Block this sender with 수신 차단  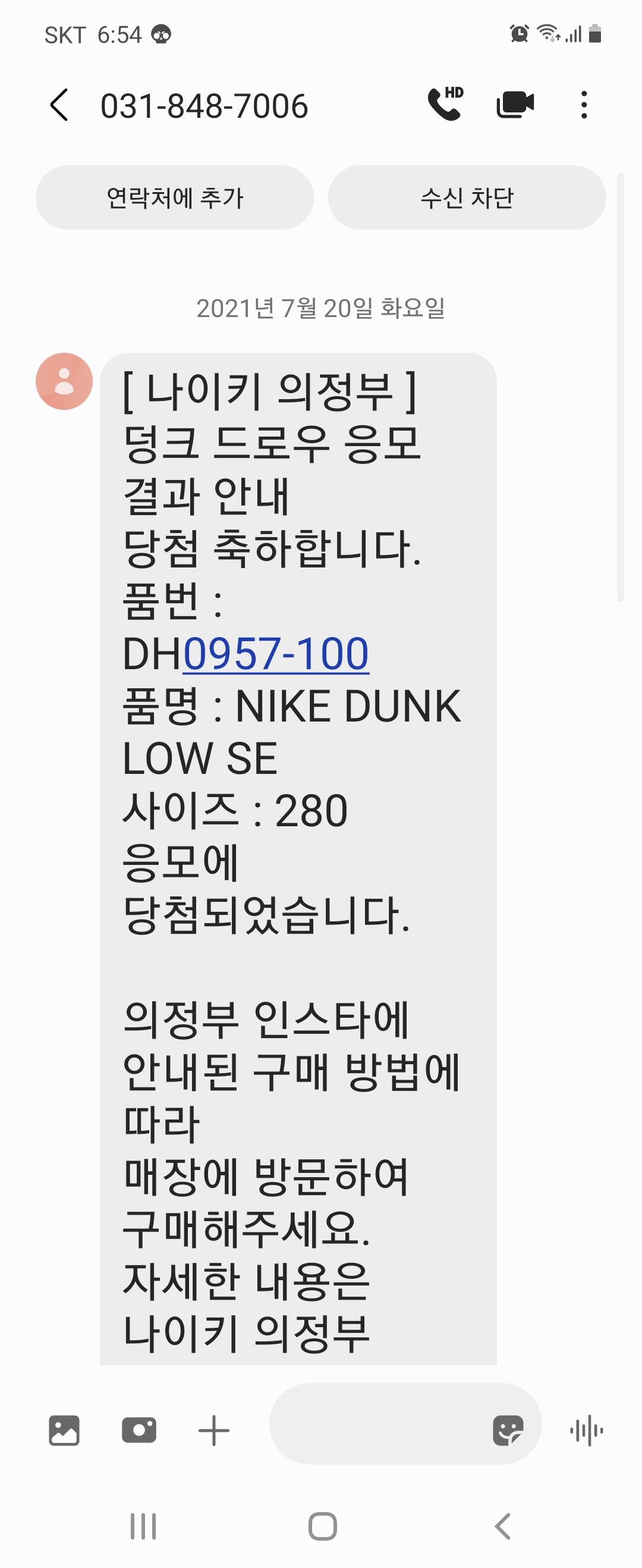point(467,198)
